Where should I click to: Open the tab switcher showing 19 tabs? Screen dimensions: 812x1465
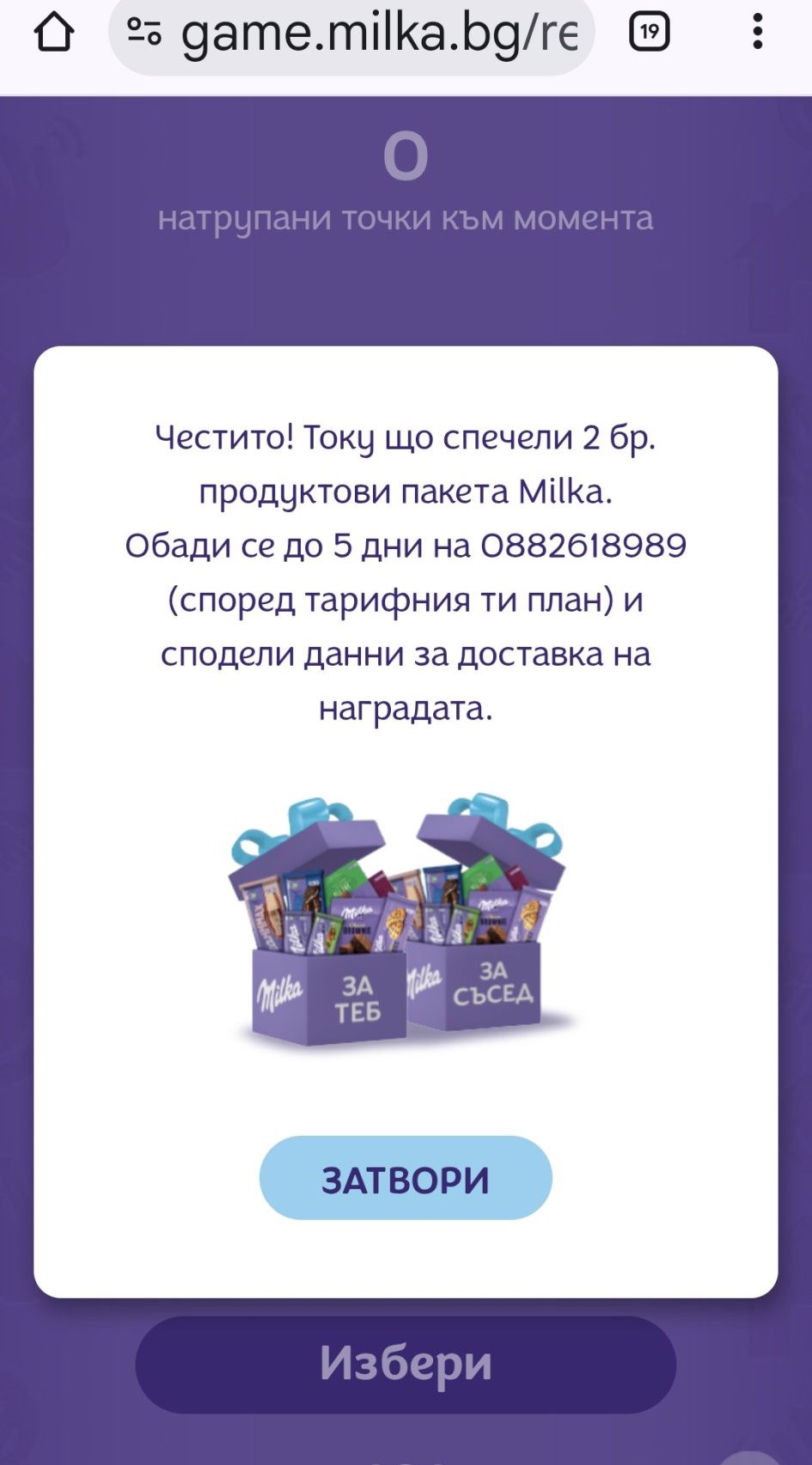(x=650, y=33)
